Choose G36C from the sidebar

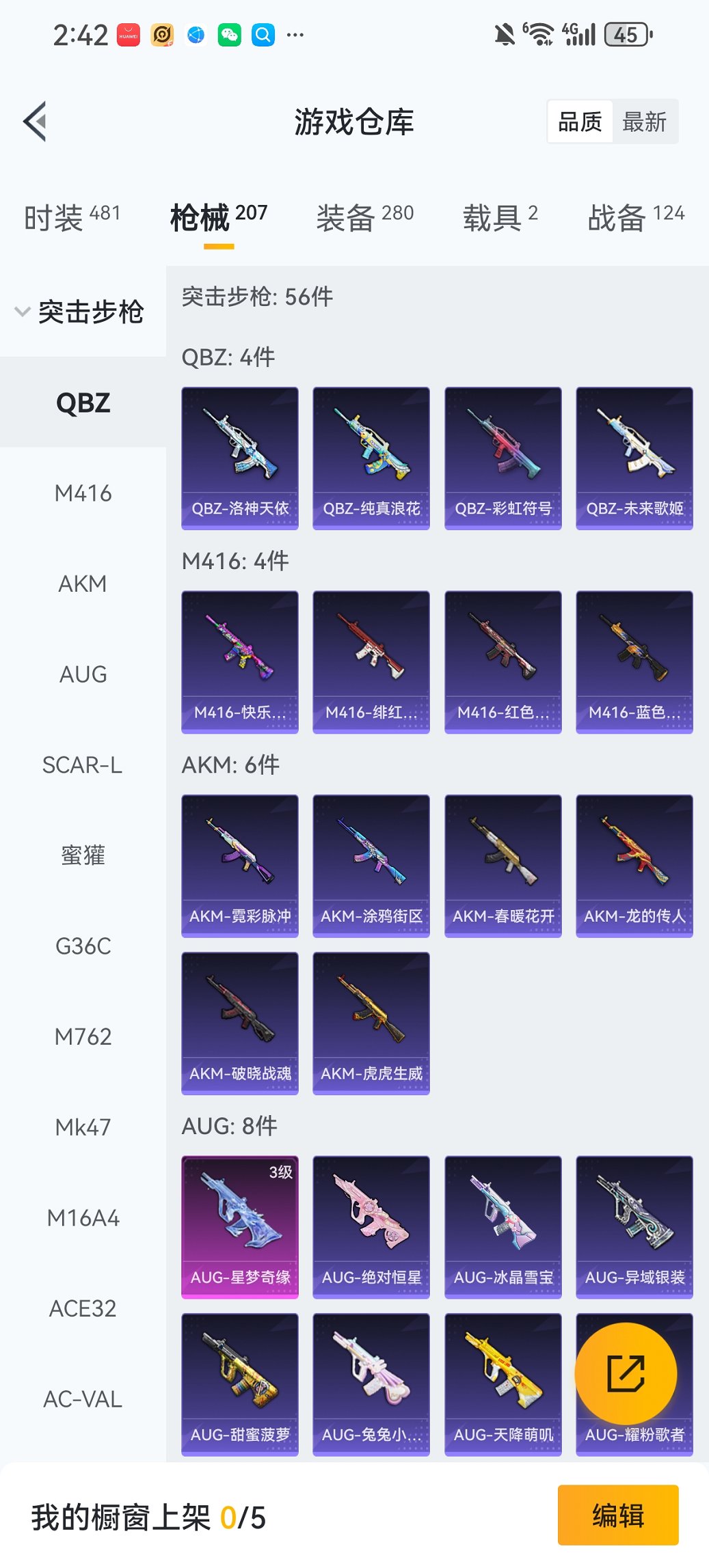click(83, 946)
